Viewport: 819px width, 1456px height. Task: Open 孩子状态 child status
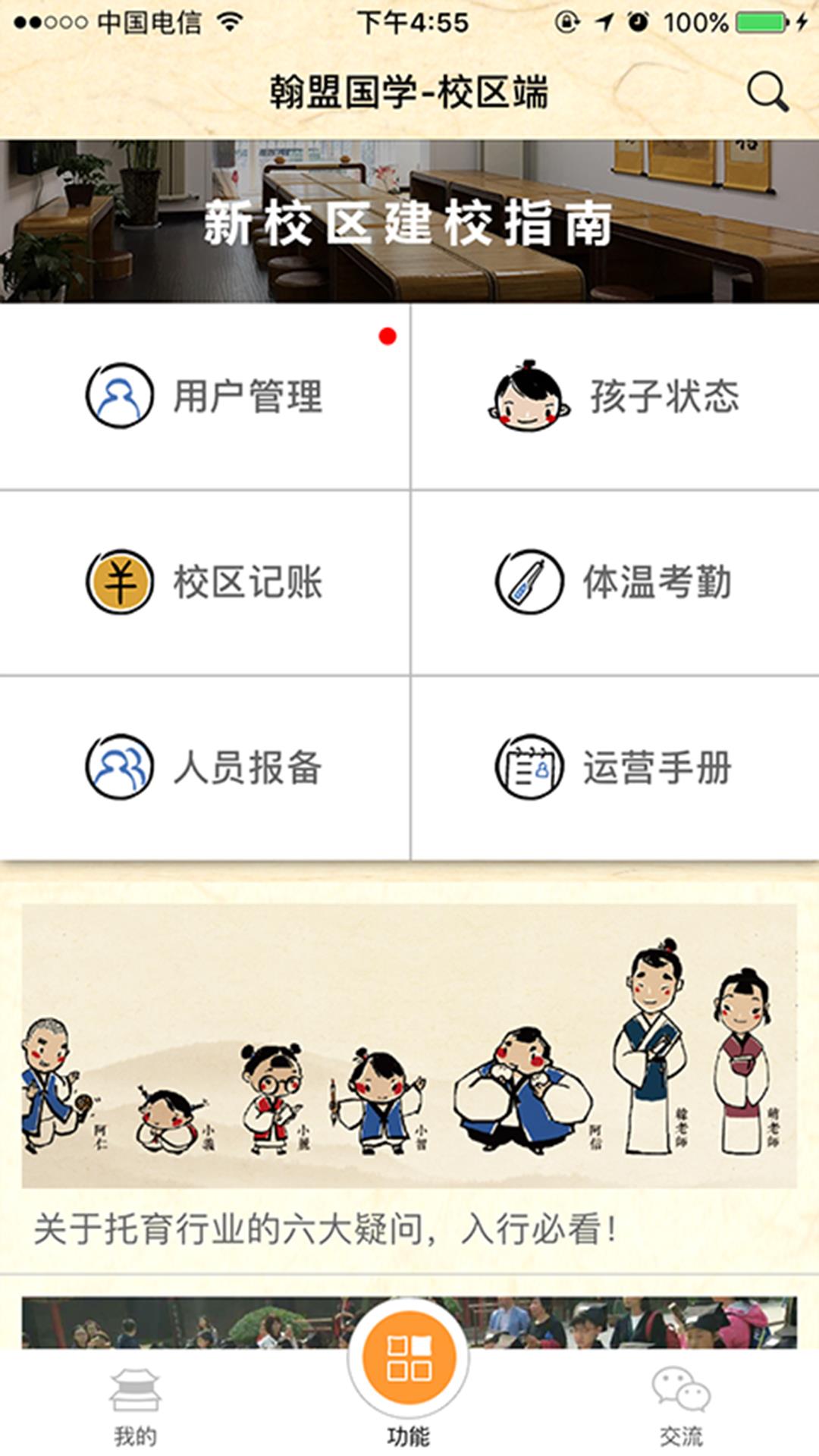tap(614, 397)
